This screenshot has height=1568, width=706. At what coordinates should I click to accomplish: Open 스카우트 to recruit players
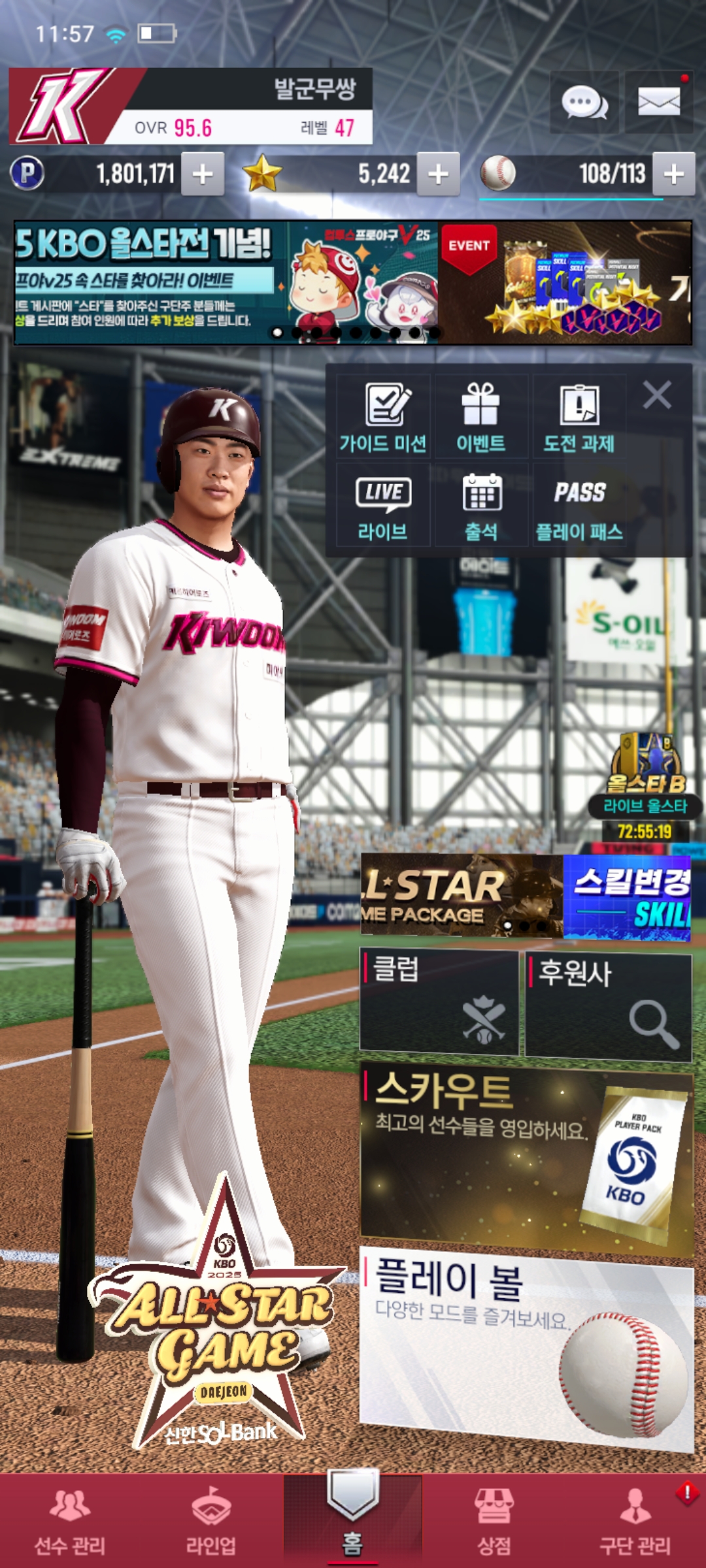526,1156
